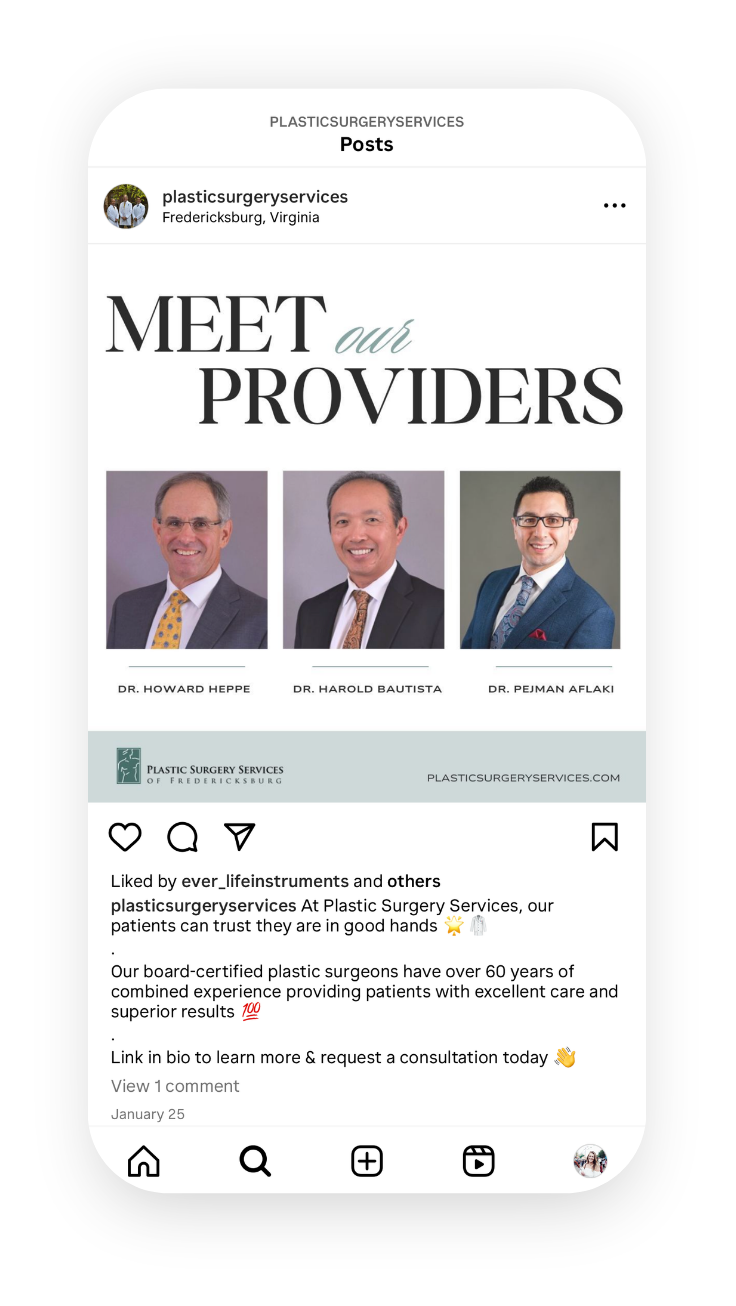View others who liked the post

414,881
